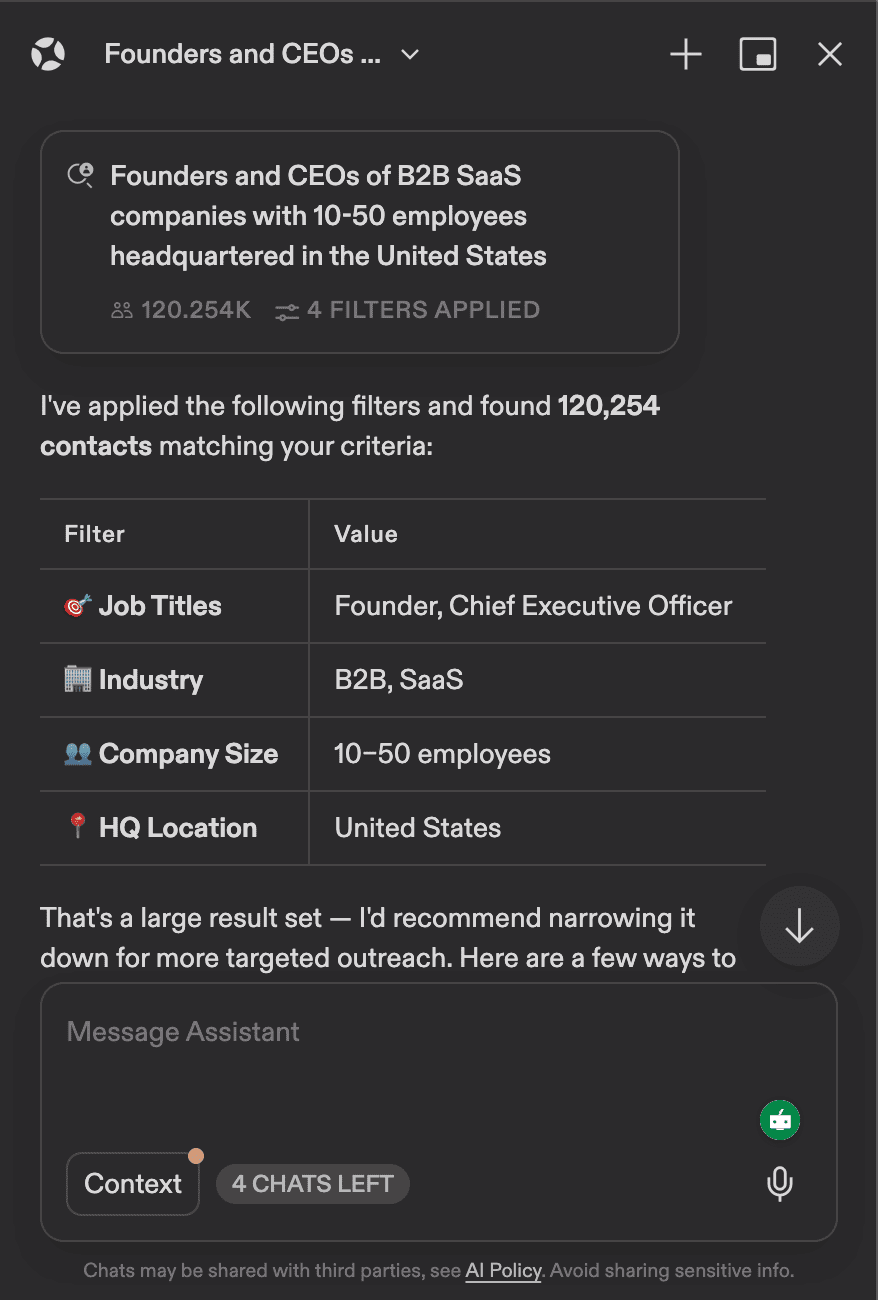
Task: Click the Company Size people icon
Action: click(76, 753)
